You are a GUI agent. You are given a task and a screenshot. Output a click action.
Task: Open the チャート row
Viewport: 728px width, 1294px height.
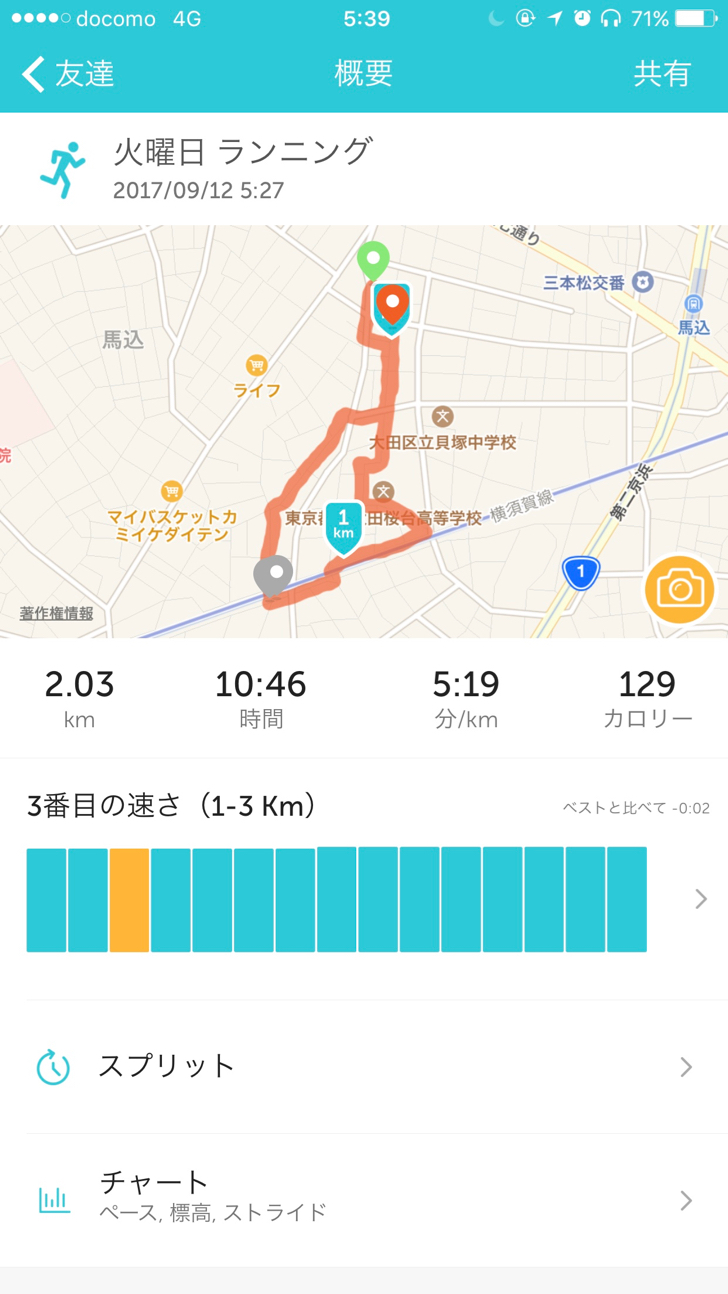tap(363, 1199)
